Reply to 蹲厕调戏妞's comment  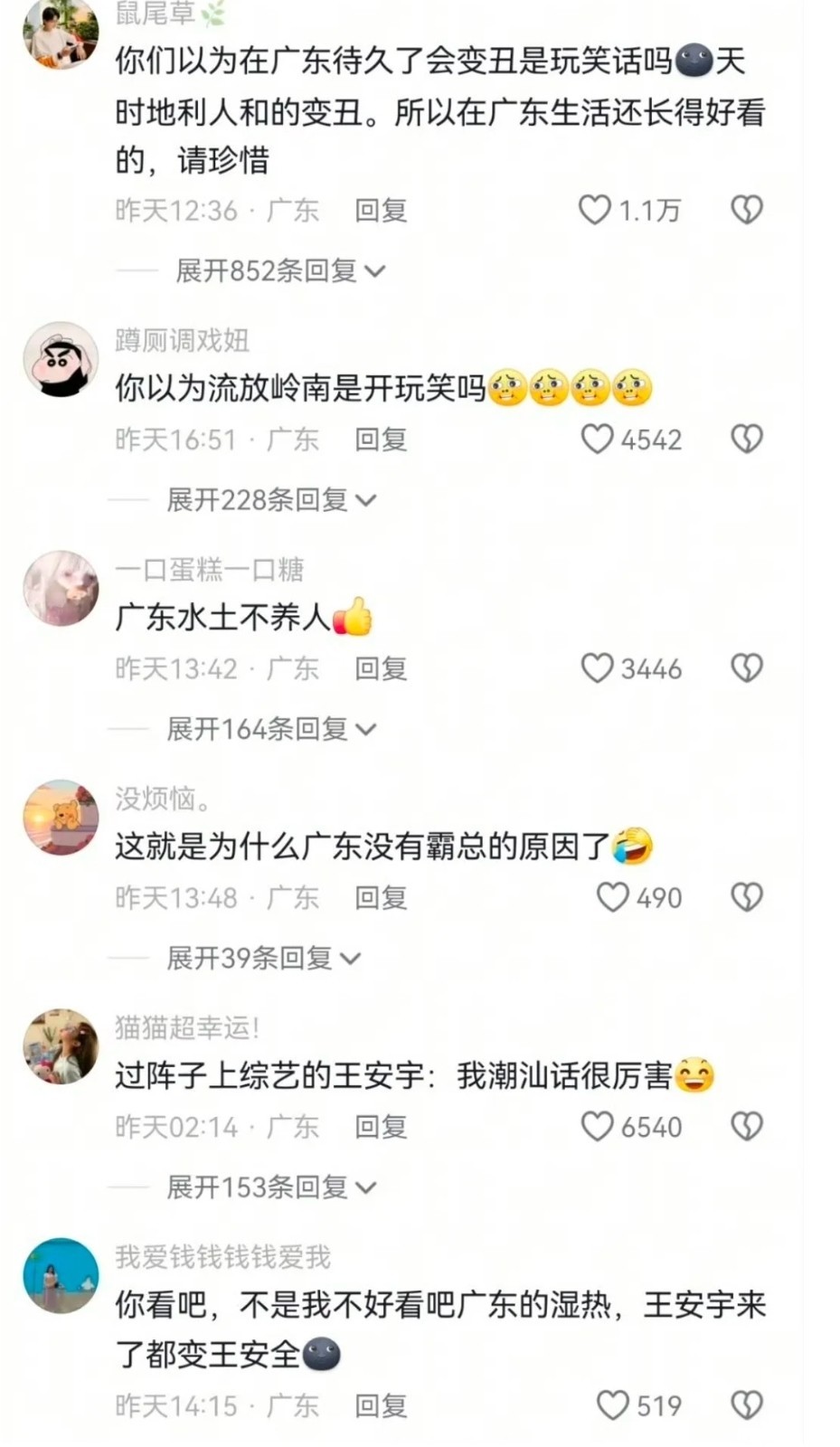click(381, 440)
